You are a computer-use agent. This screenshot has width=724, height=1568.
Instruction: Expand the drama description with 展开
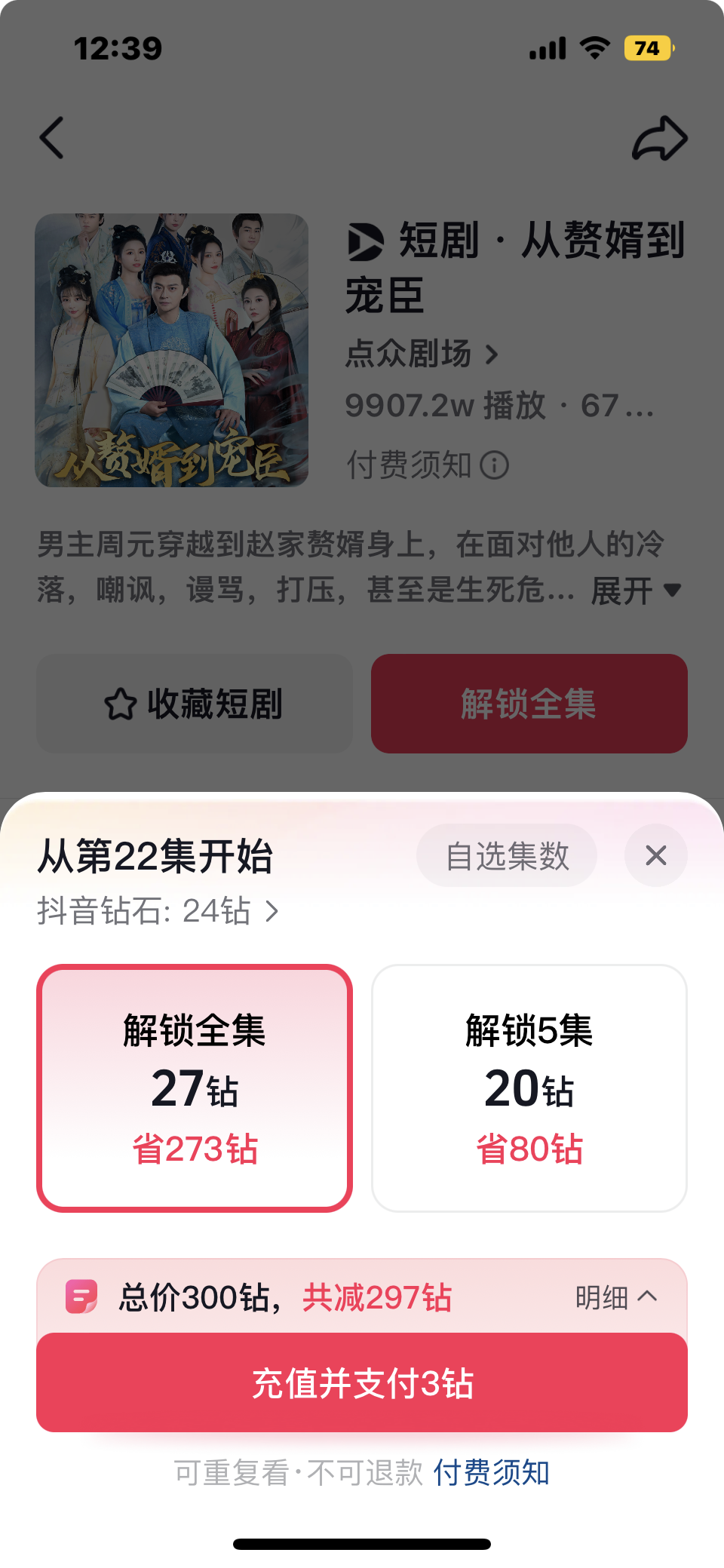[x=636, y=591]
